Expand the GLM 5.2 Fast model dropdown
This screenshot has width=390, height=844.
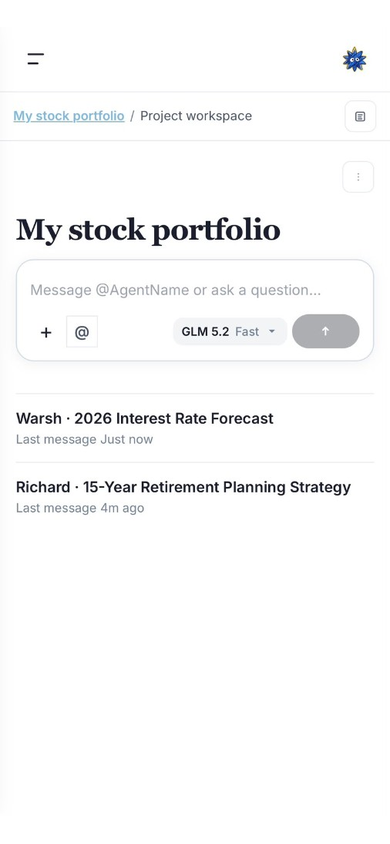(230, 332)
